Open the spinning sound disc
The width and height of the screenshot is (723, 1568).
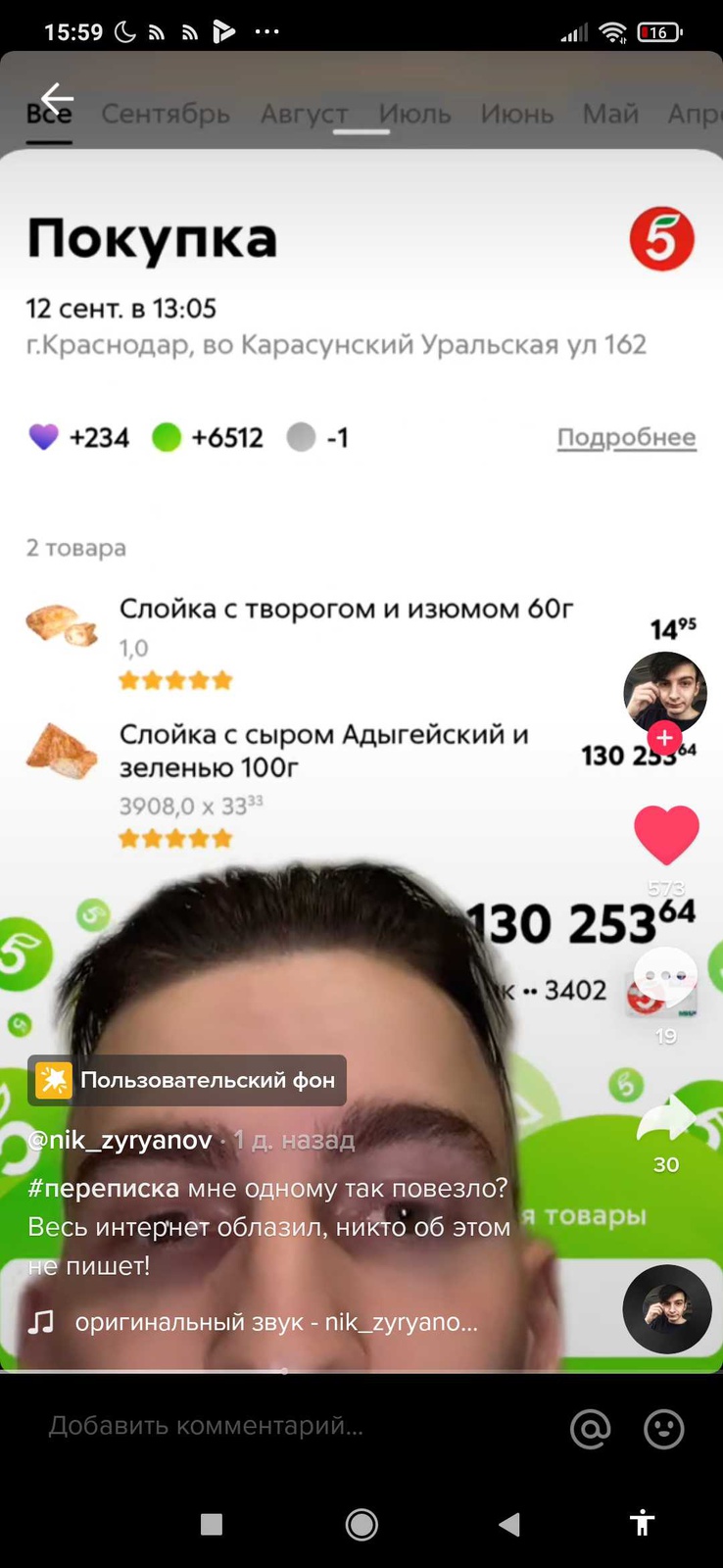pyautogui.click(x=667, y=1309)
